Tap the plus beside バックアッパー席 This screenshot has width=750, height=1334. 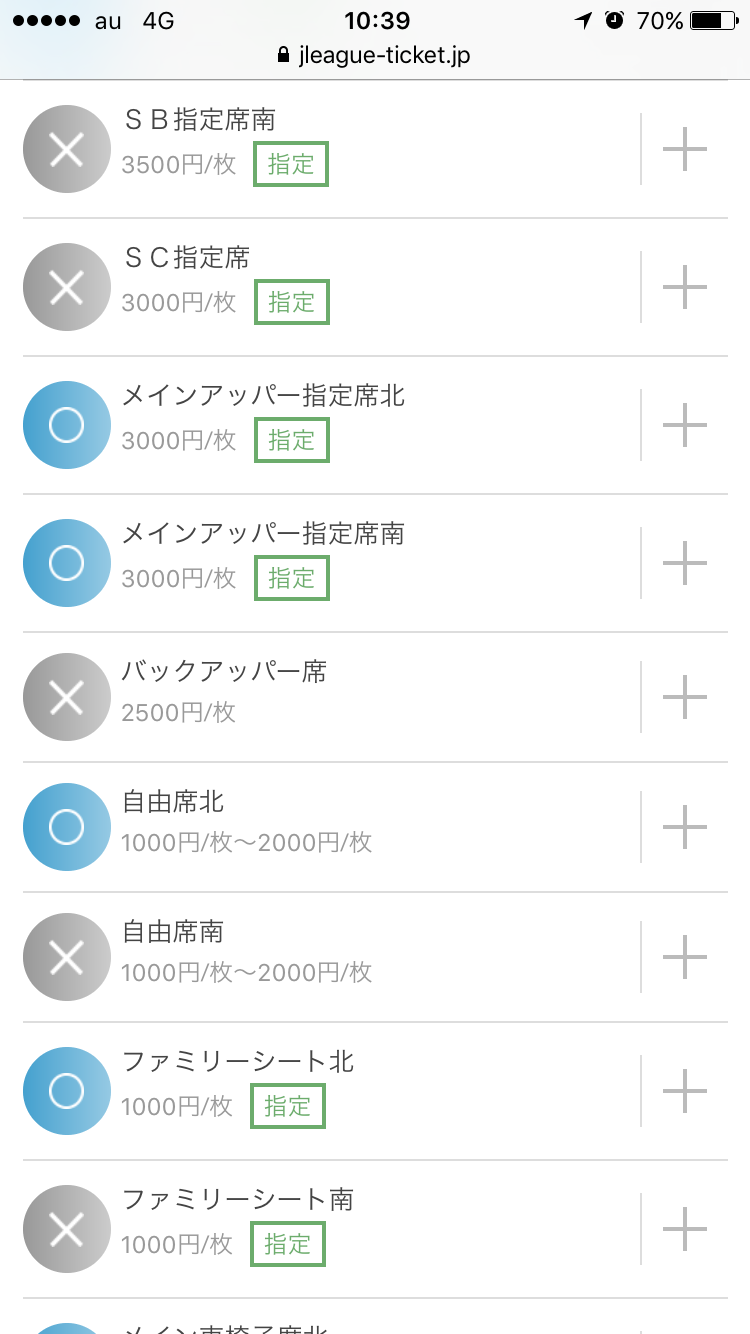pyautogui.click(x=685, y=697)
